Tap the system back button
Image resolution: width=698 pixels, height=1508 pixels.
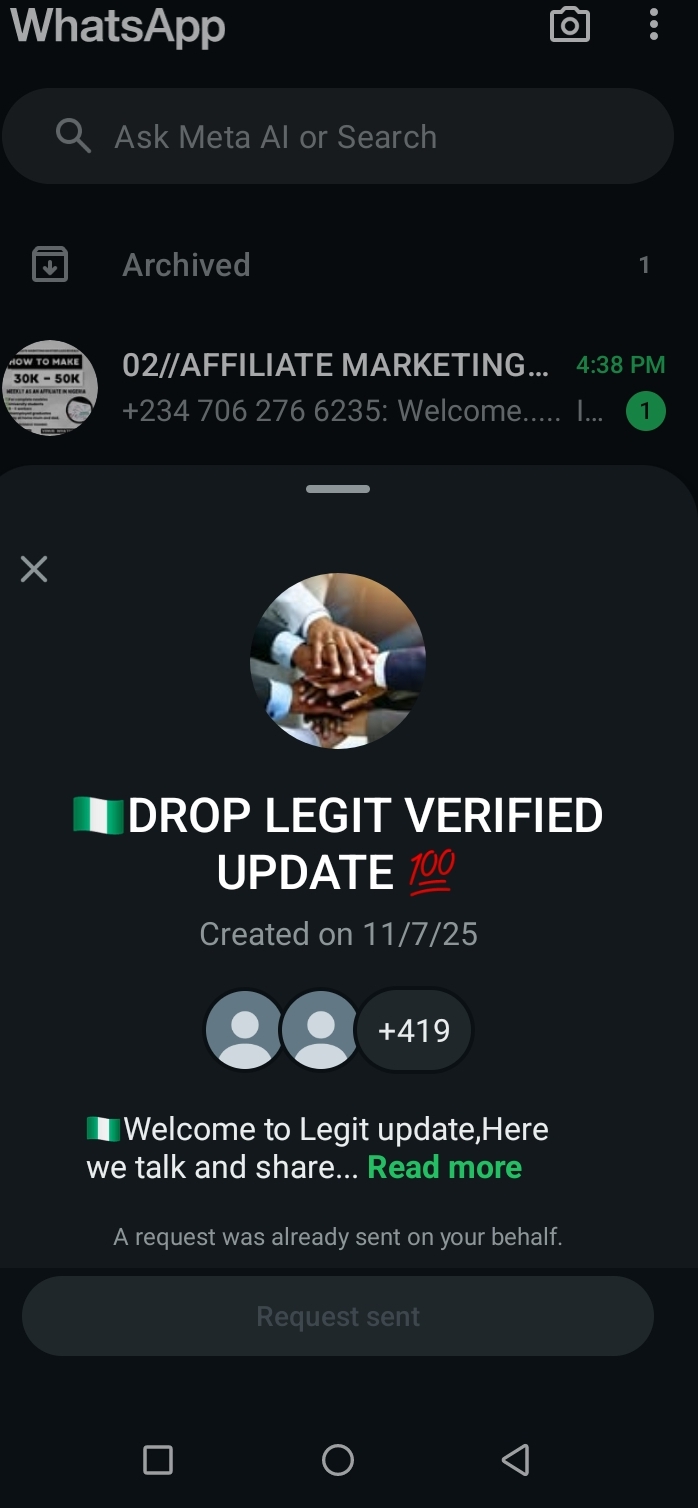[515, 1460]
